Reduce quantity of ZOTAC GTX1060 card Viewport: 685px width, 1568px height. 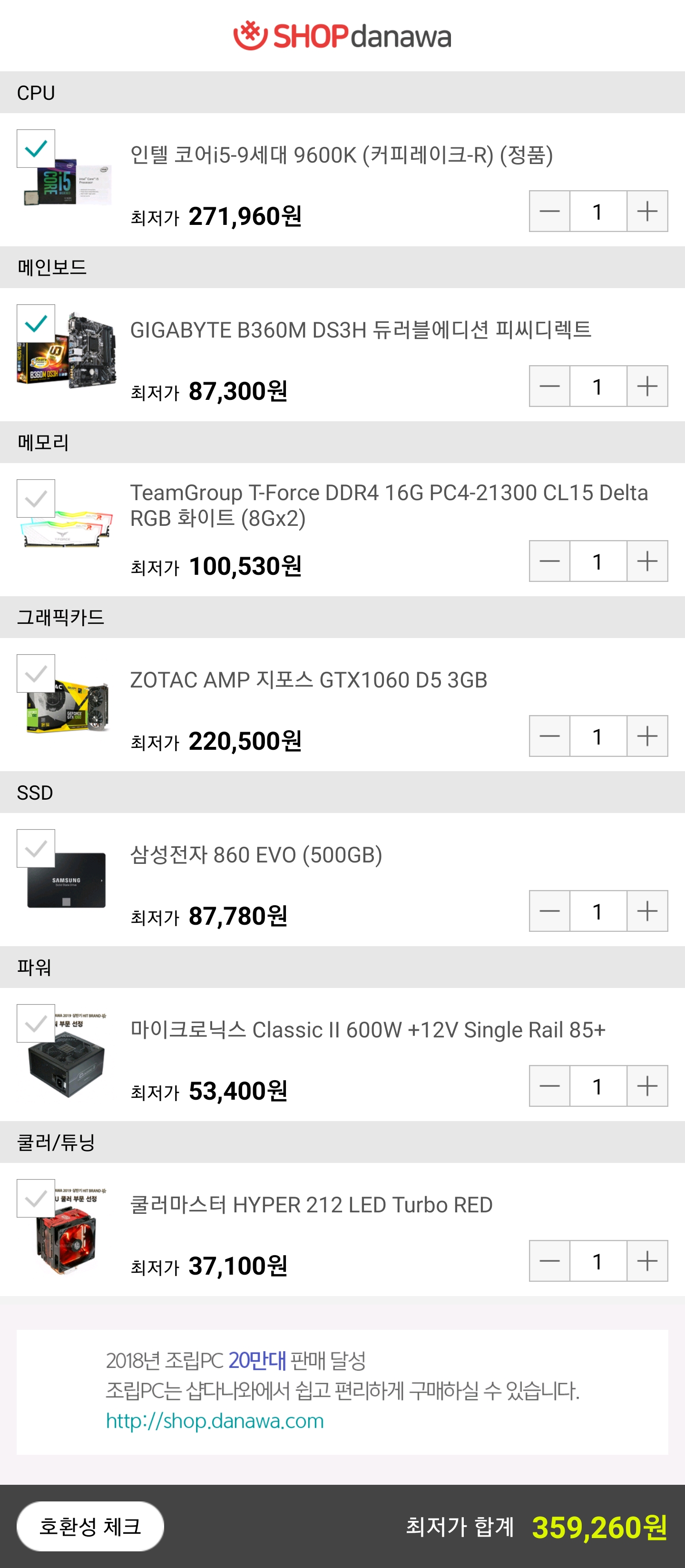coord(549,736)
